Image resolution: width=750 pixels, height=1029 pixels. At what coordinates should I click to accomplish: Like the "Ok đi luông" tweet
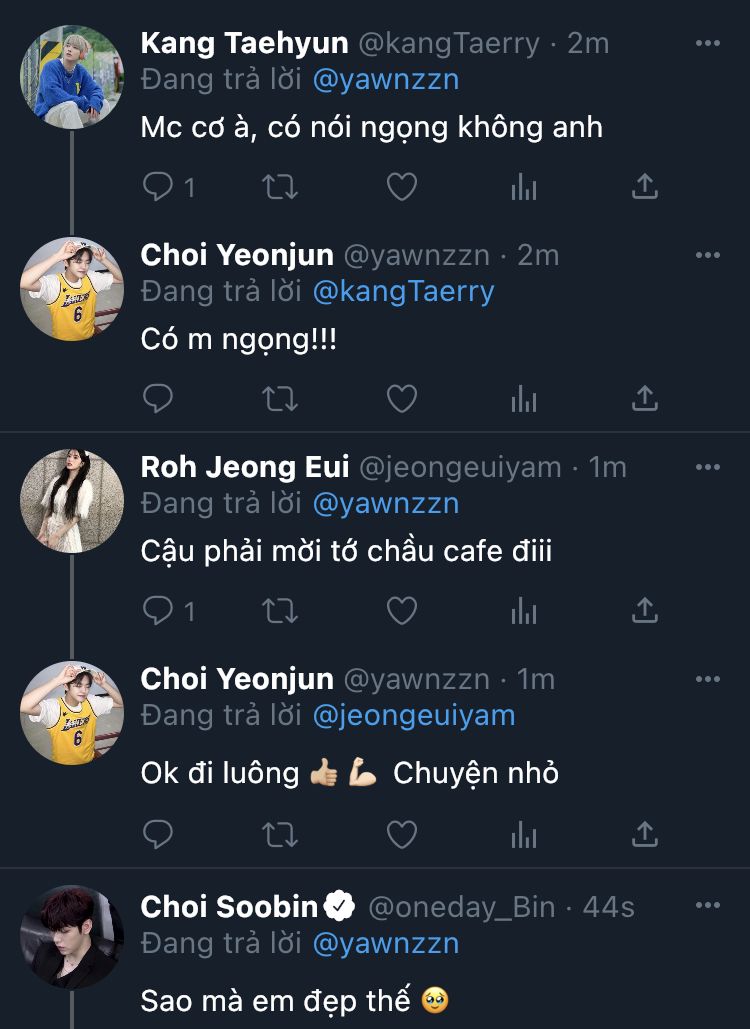click(x=401, y=832)
